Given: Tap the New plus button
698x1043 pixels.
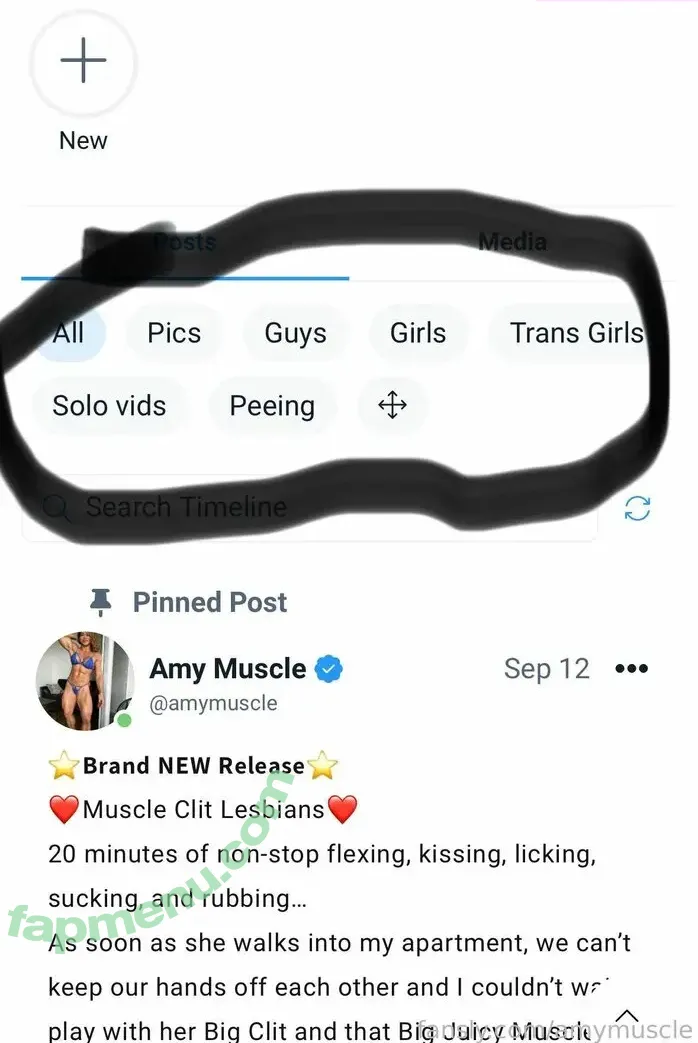Looking at the screenshot, I should coord(83,63).
